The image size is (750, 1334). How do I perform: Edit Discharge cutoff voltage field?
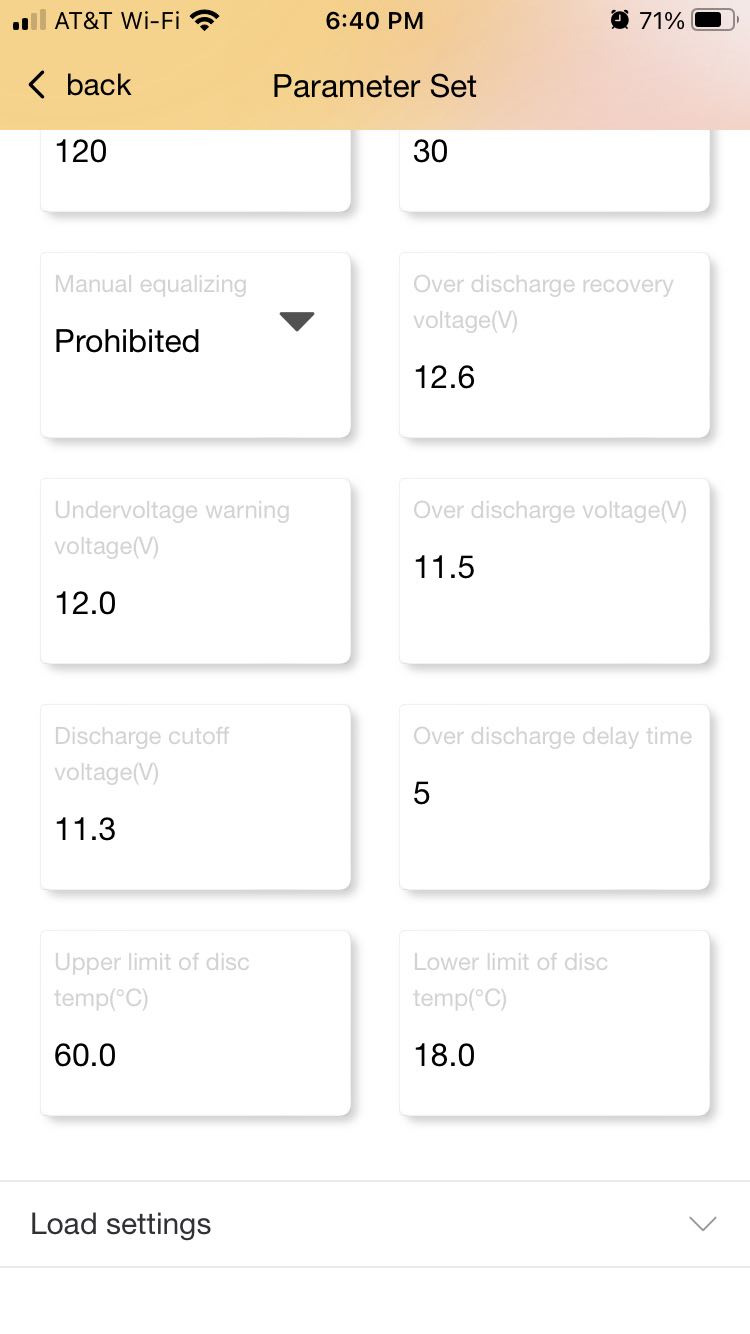coord(195,829)
